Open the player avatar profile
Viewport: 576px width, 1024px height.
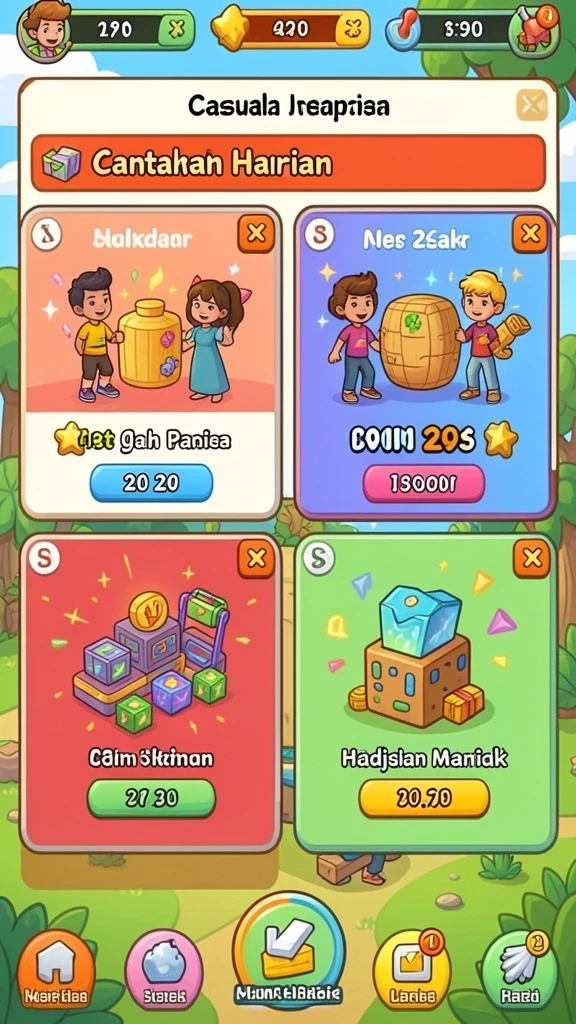pyautogui.click(x=44, y=29)
